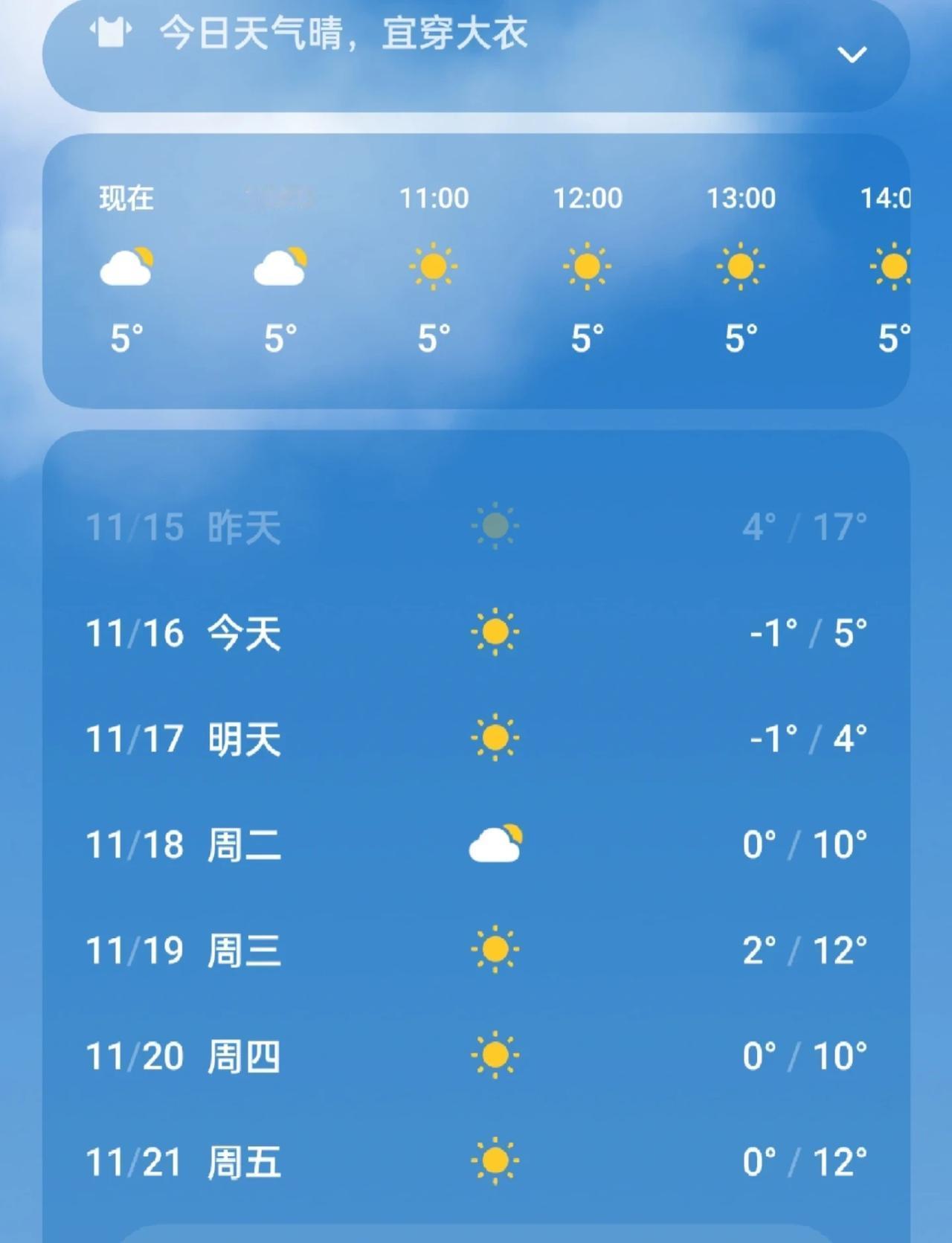Click the sunny weather icon for 今天
This screenshot has height=1243, width=952.
tap(495, 633)
